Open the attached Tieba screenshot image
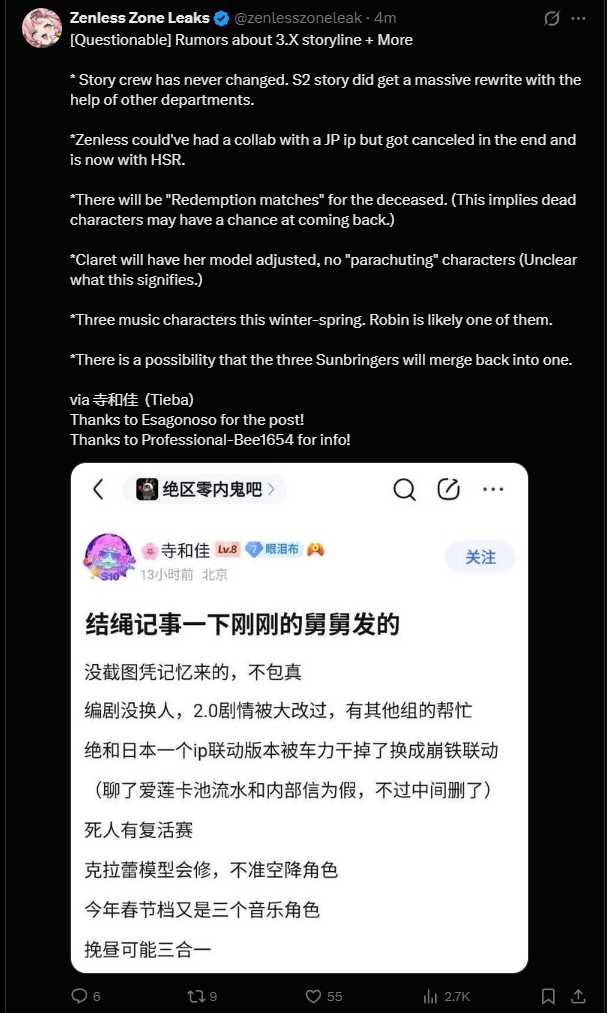 click(300, 717)
